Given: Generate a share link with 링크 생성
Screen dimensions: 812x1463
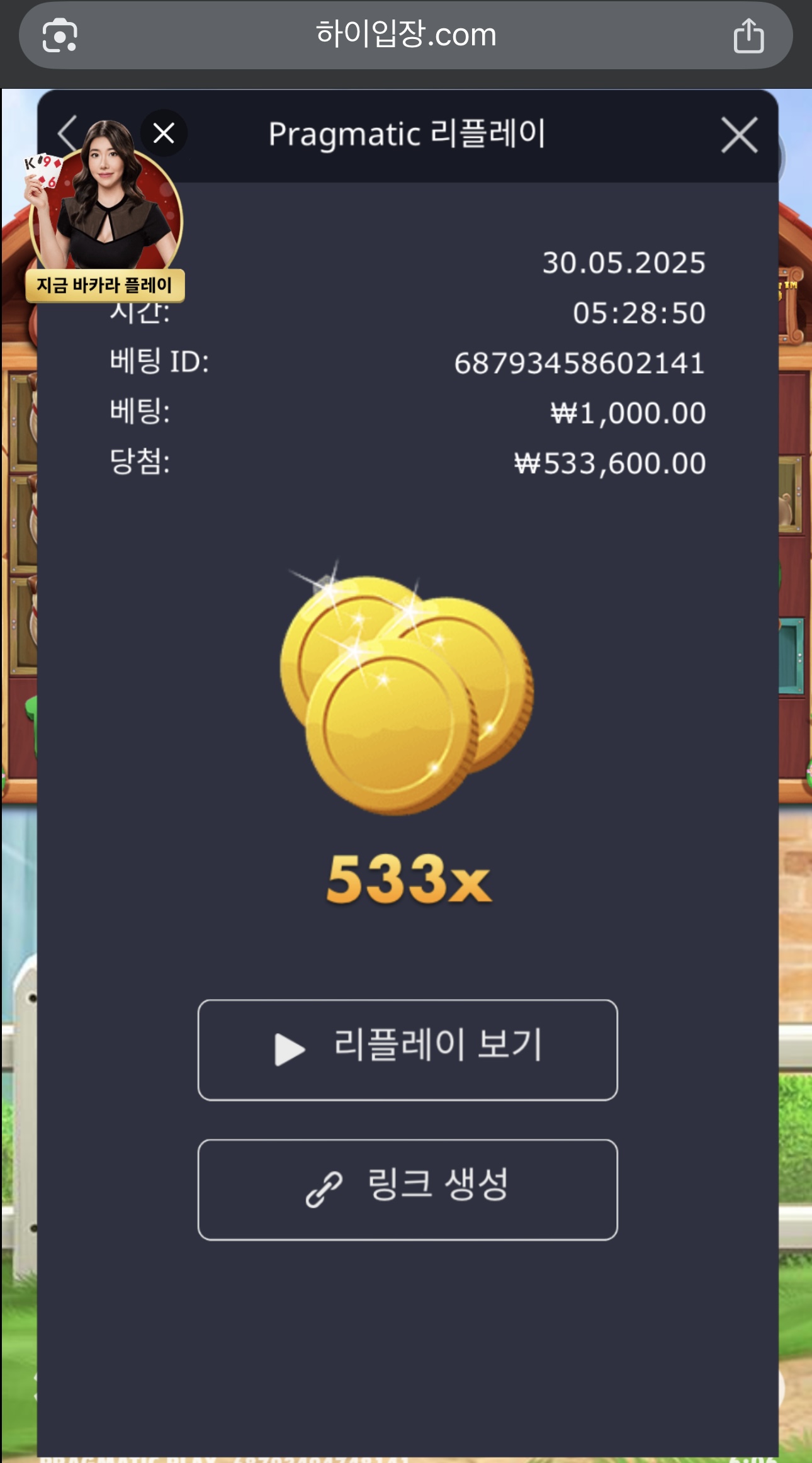Looking at the screenshot, I should [x=407, y=1189].
